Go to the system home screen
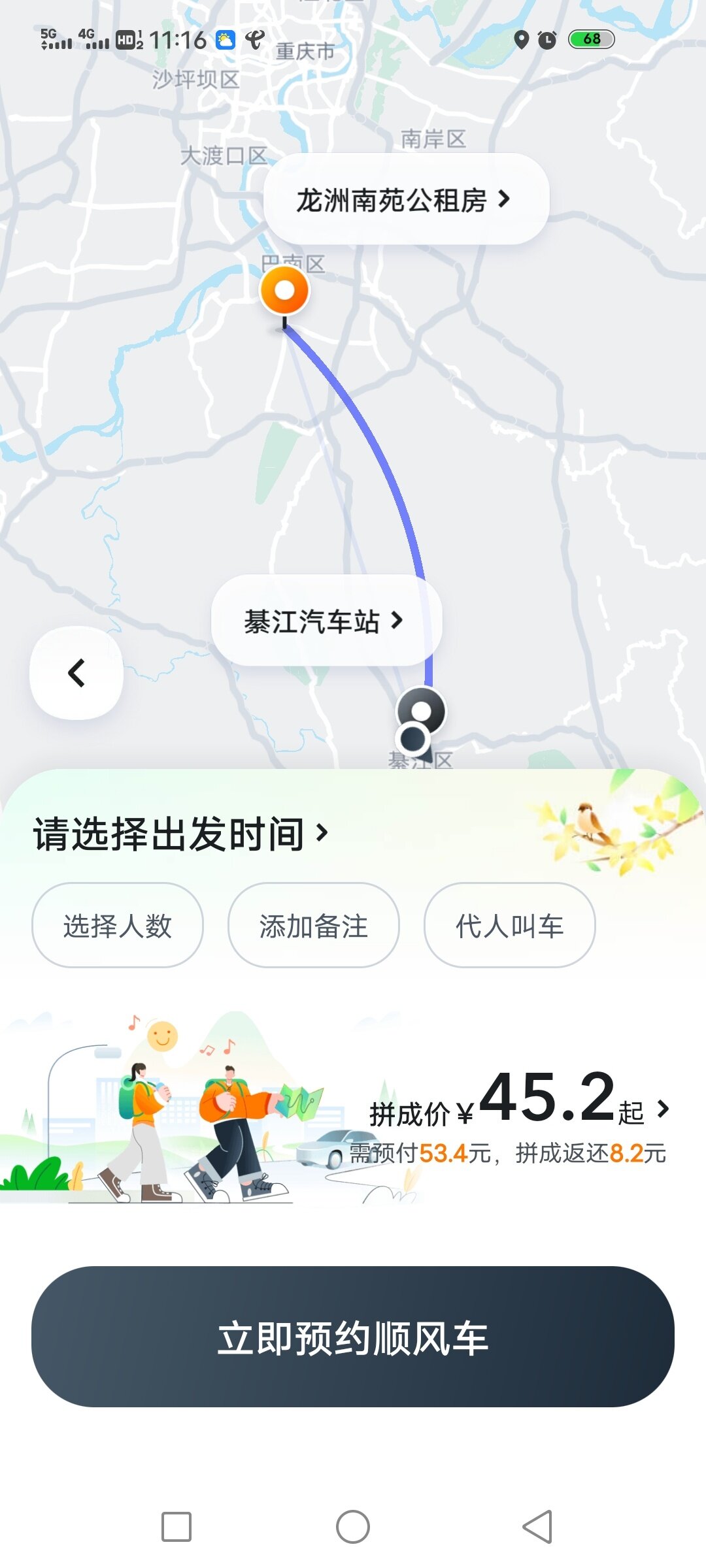This screenshot has height=1568, width=706. coord(353,1527)
